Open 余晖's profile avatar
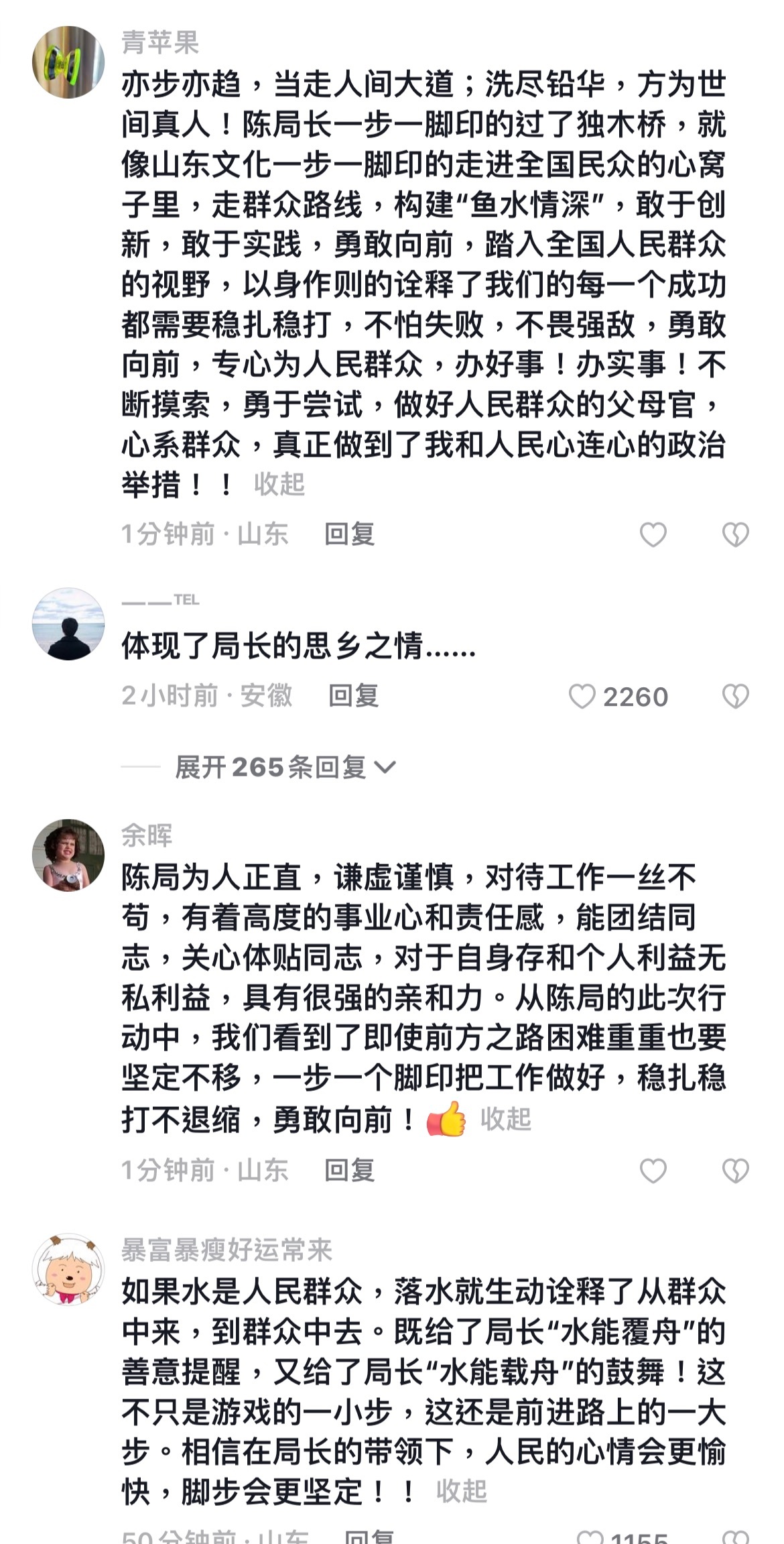Screen dimensions: 784x1544 (68, 855)
